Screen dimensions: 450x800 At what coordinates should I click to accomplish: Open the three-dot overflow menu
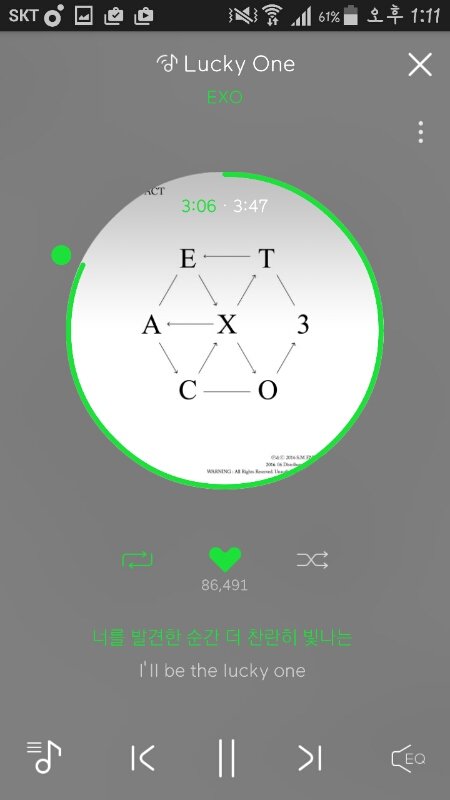[420, 132]
